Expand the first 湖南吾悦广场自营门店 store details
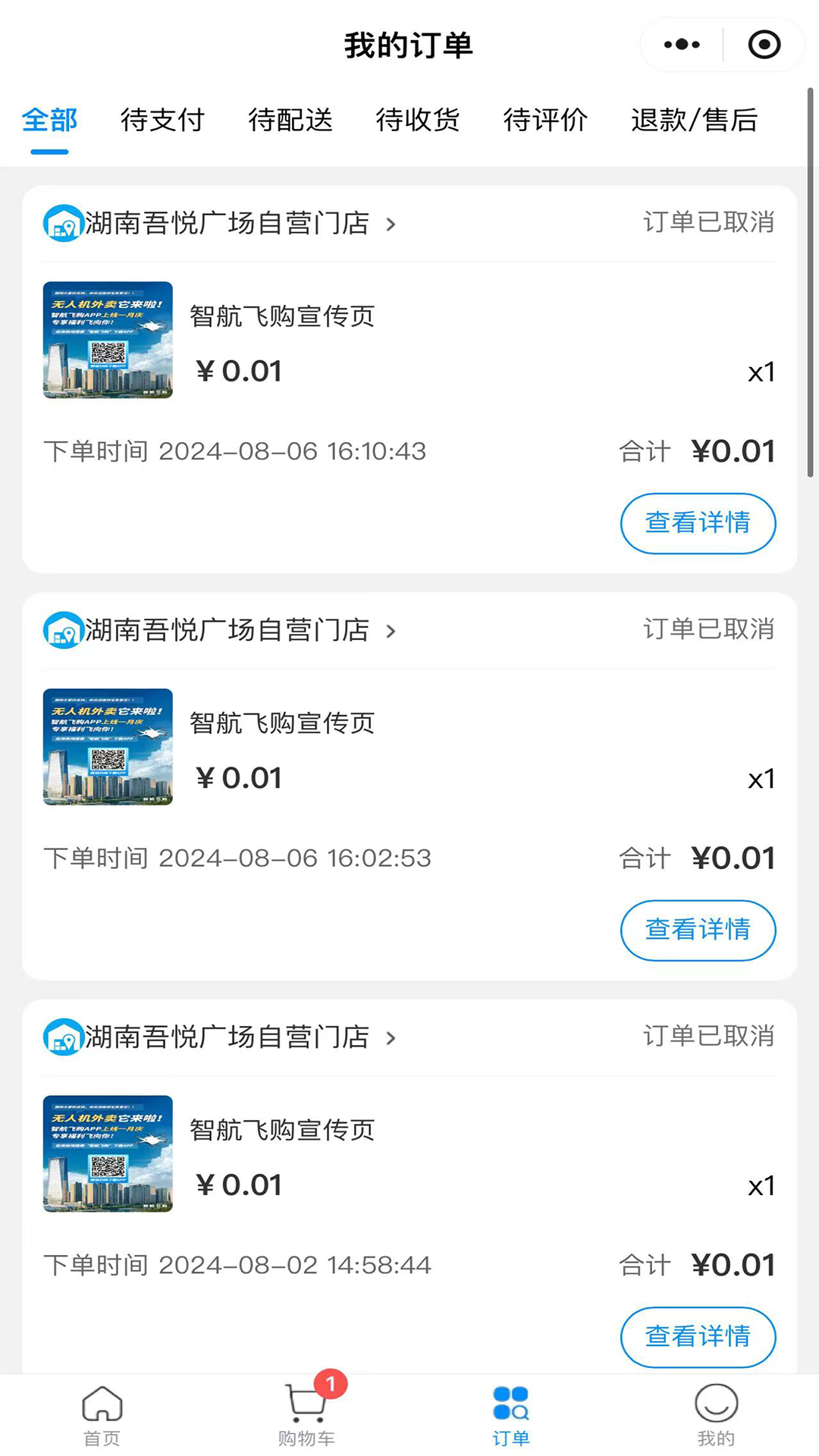Screen dimensions: 819x1456 [x=391, y=224]
